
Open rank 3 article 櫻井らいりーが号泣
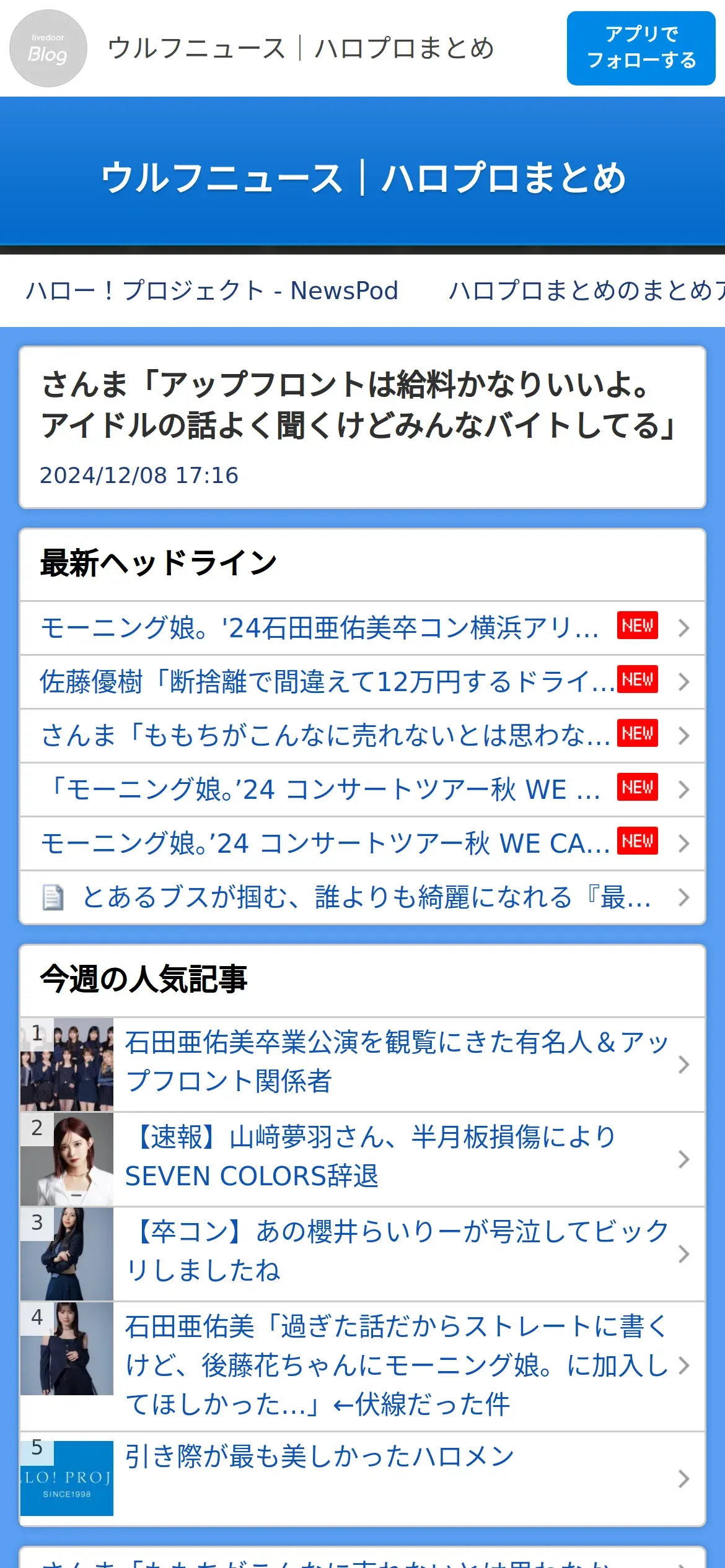tap(362, 1254)
